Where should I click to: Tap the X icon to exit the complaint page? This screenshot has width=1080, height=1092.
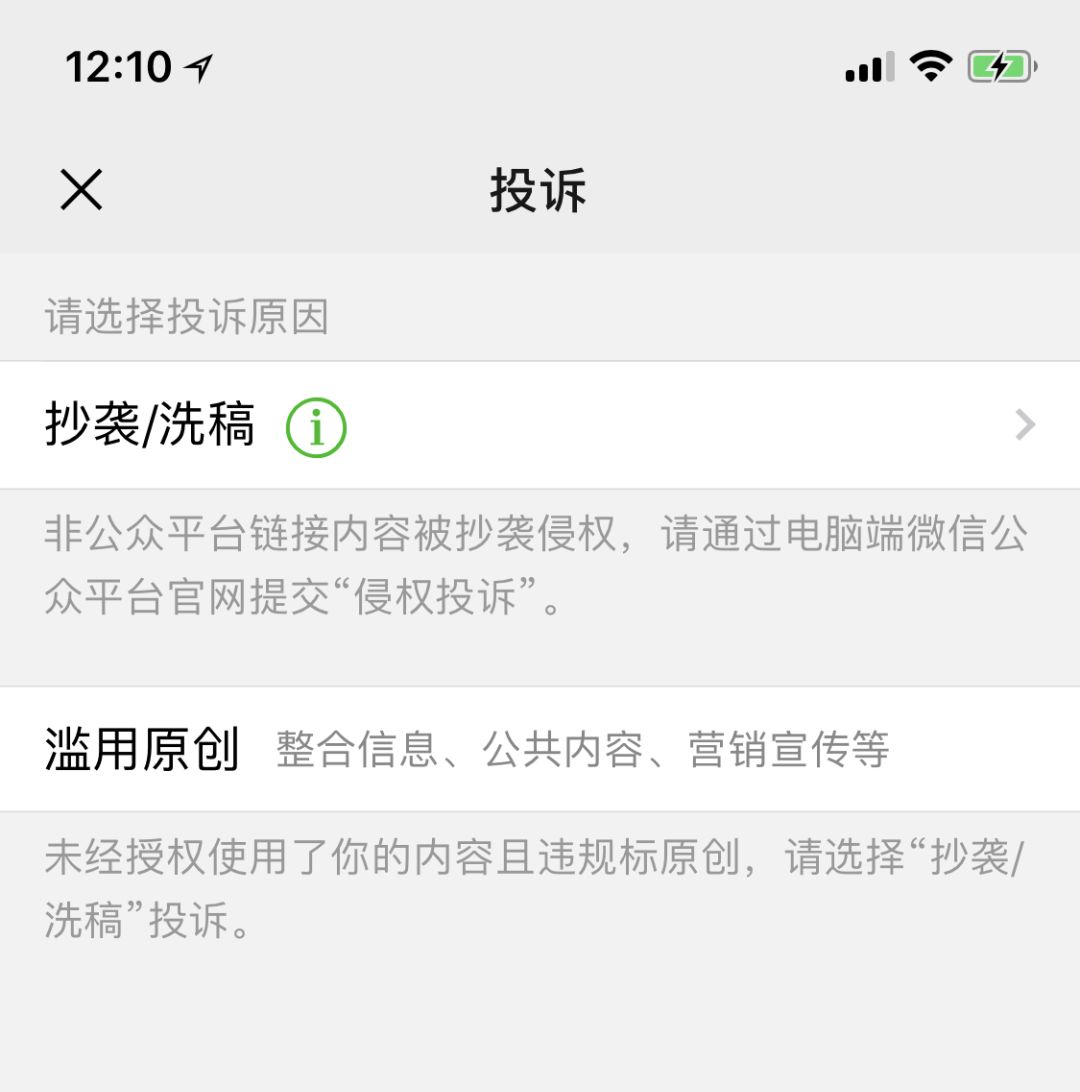80,188
